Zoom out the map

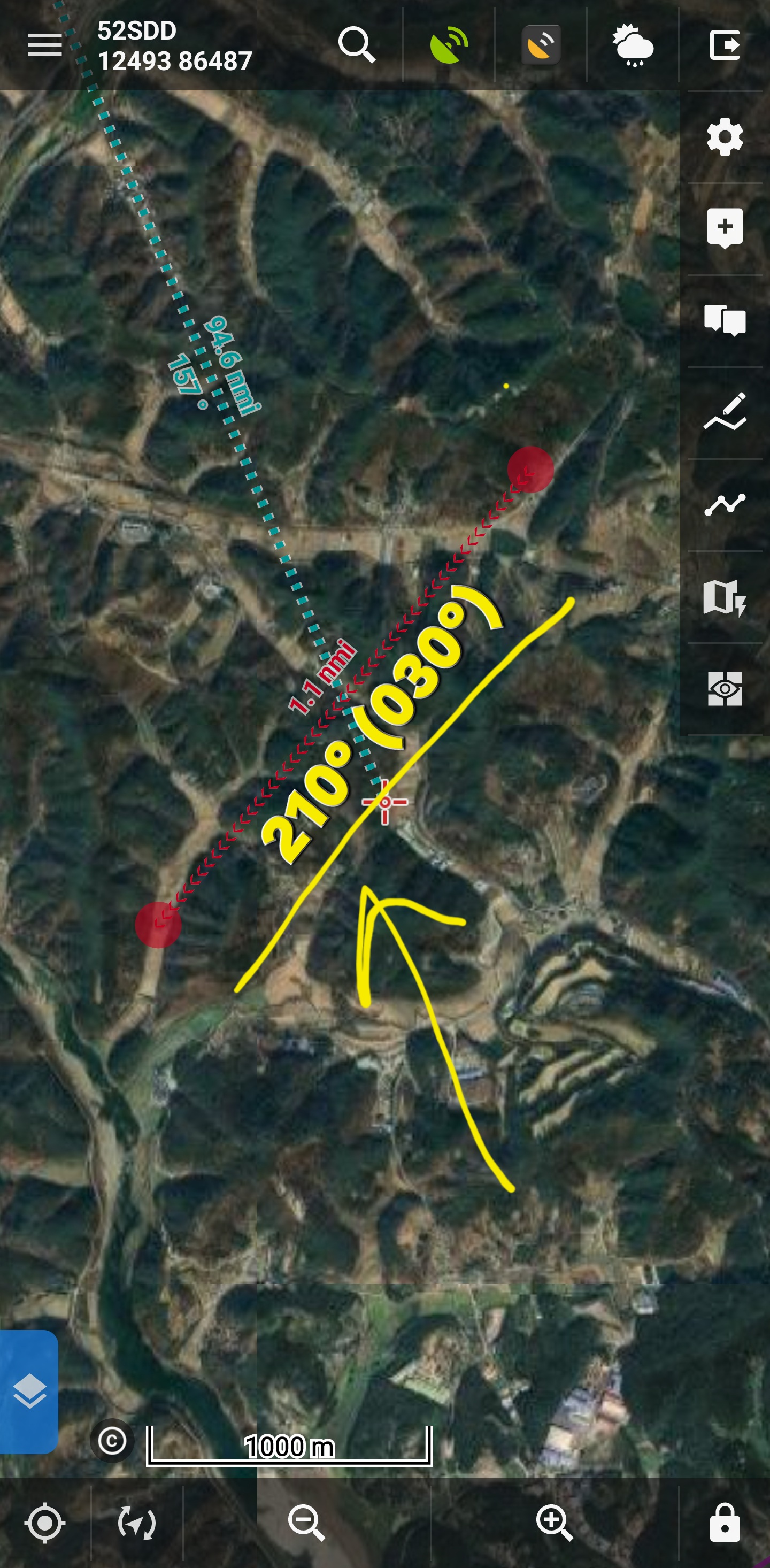tap(306, 1523)
